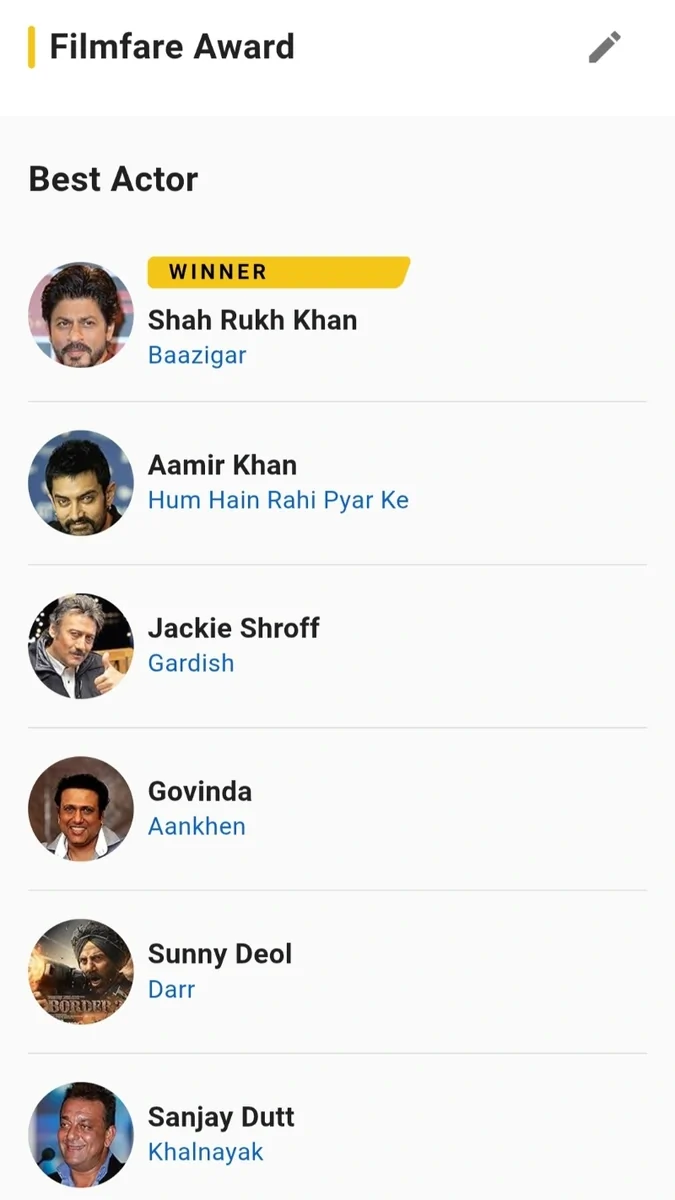Open the Darr film link

coord(171,989)
